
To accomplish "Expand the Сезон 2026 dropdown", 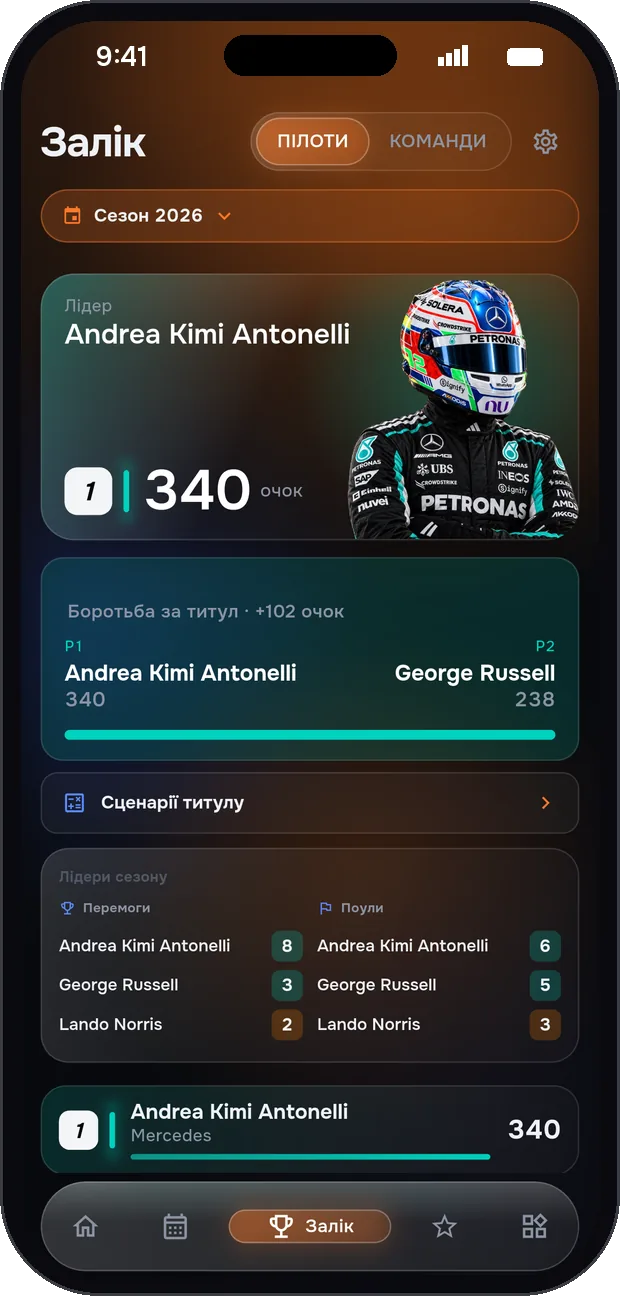I will (310, 216).
